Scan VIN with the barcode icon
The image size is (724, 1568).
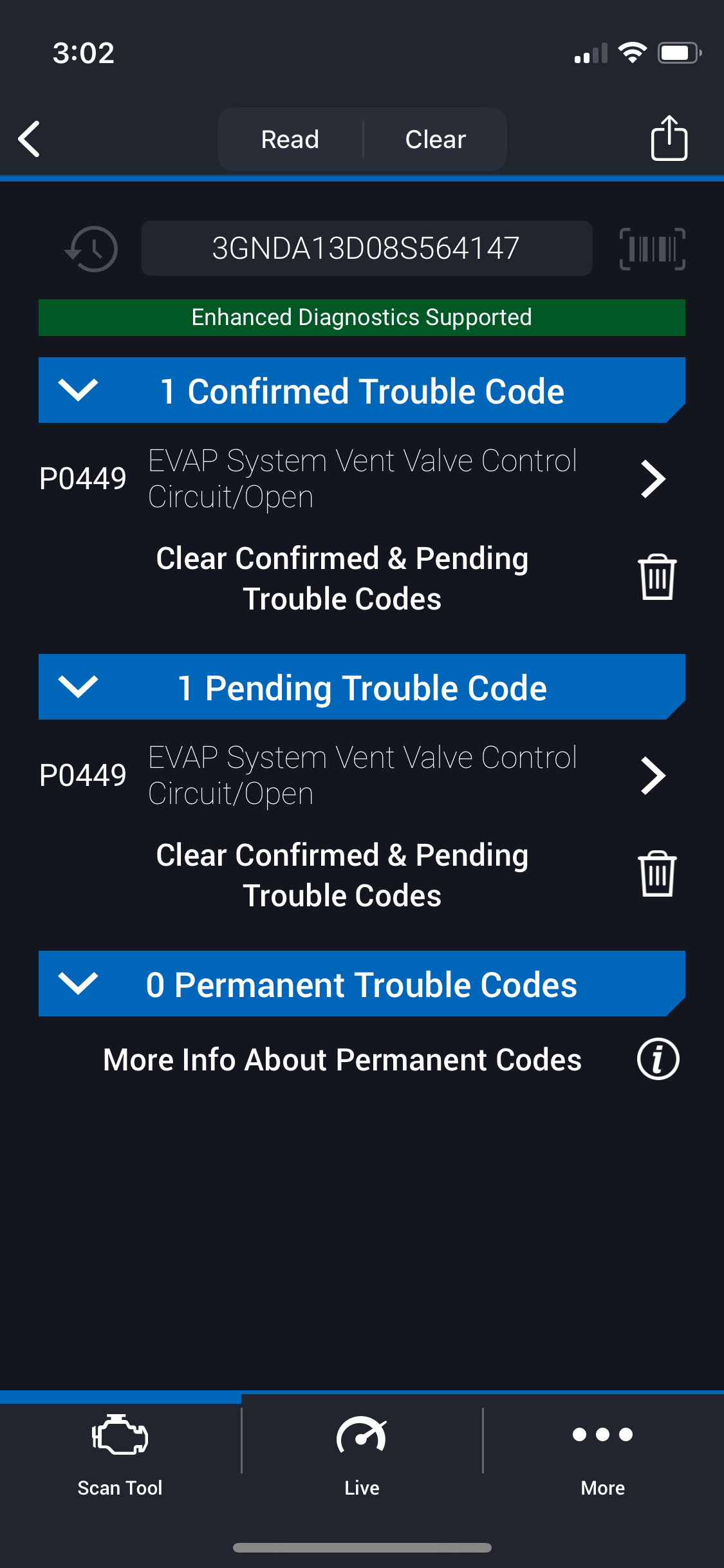pyautogui.click(x=652, y=248)
